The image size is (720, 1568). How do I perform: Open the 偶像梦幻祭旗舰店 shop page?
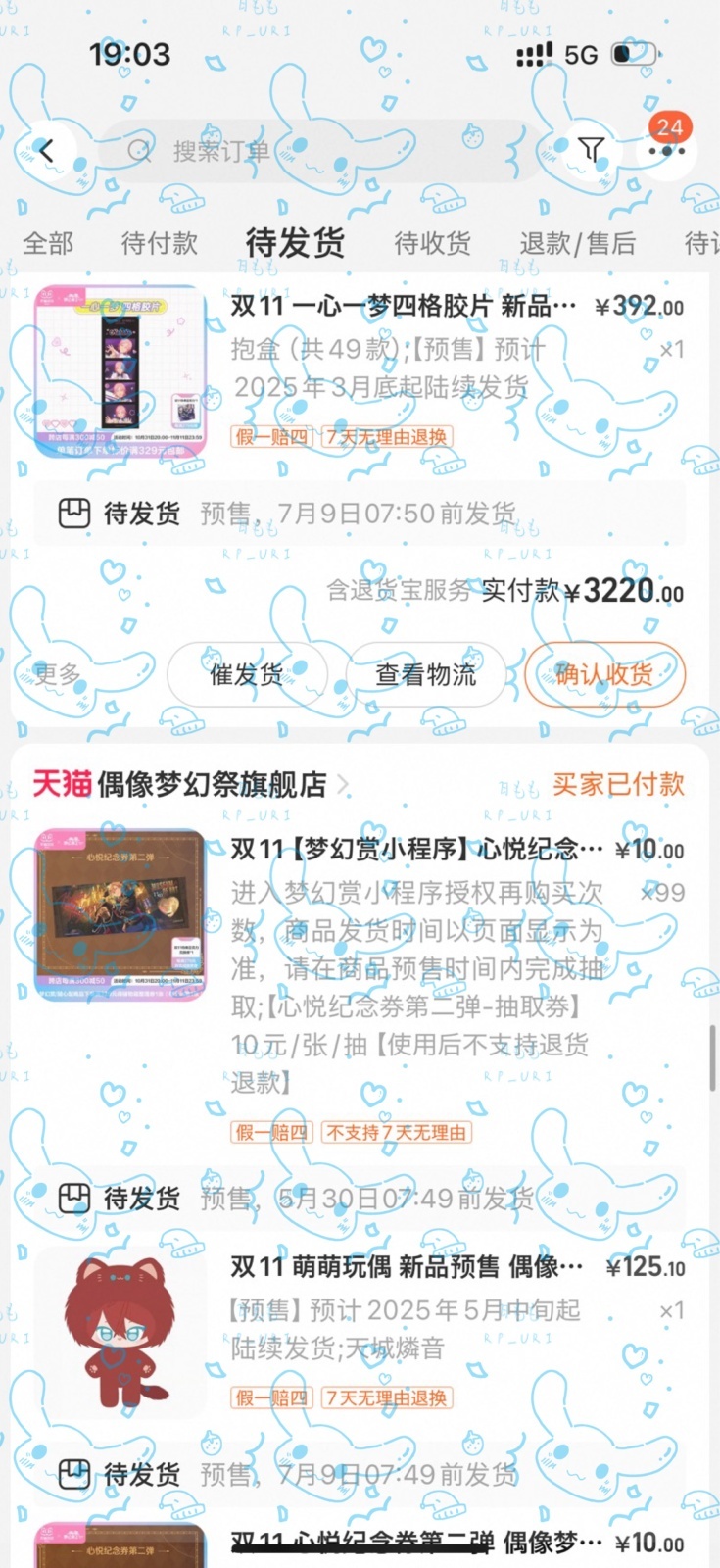pyautogui.click(x=211, y=784)
